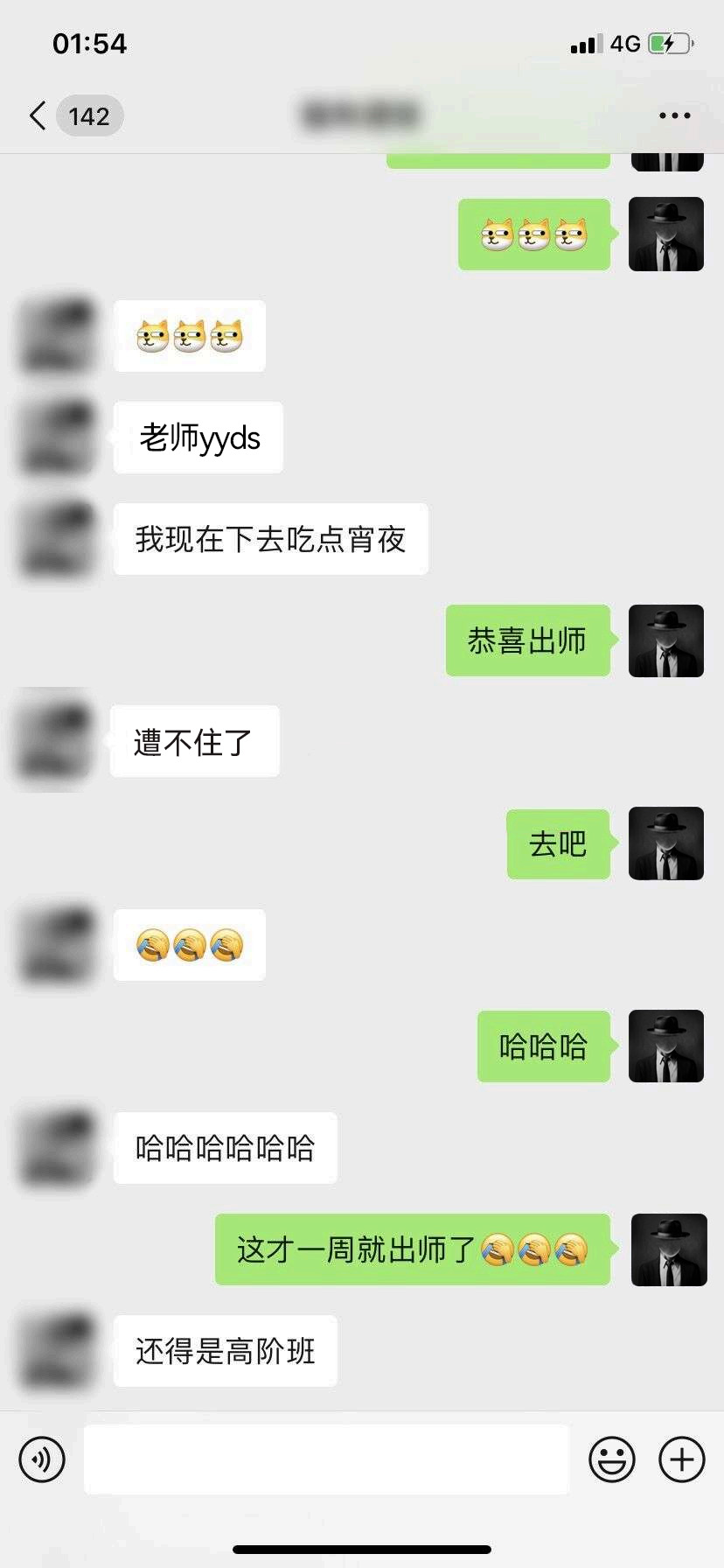Open the profile avatar beside 老师yyds
The image size is (724, 1568).
58,437
